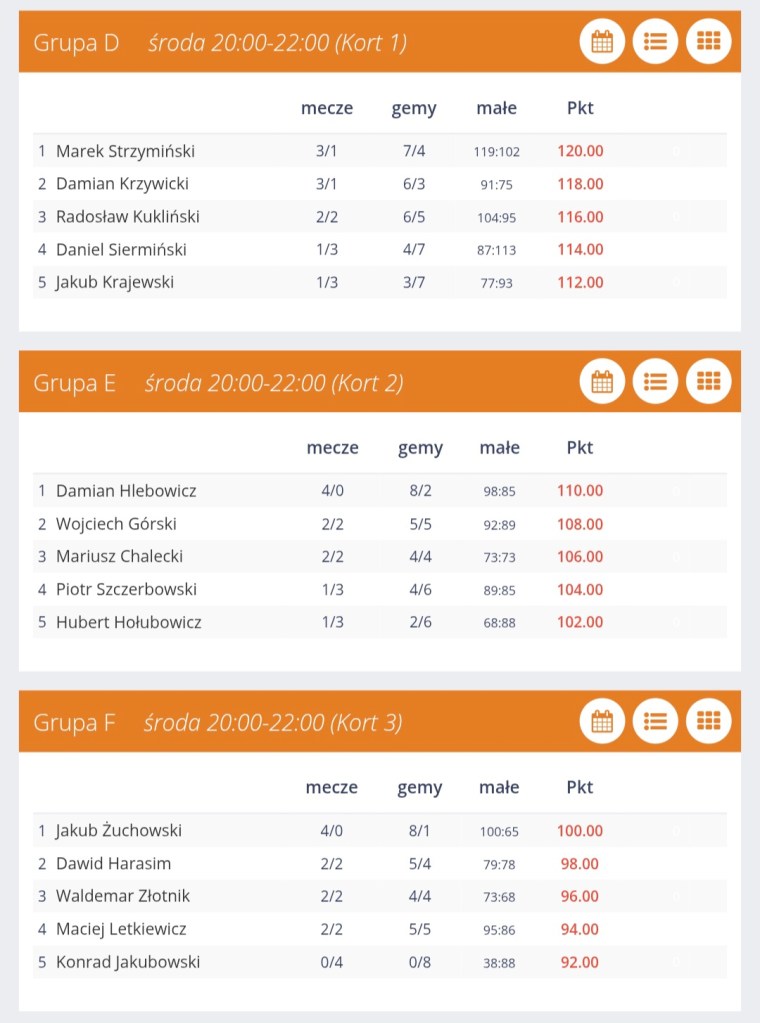Switch Grupa E to list view
Screen dimensions: 760x1023
tap(655, 381)
